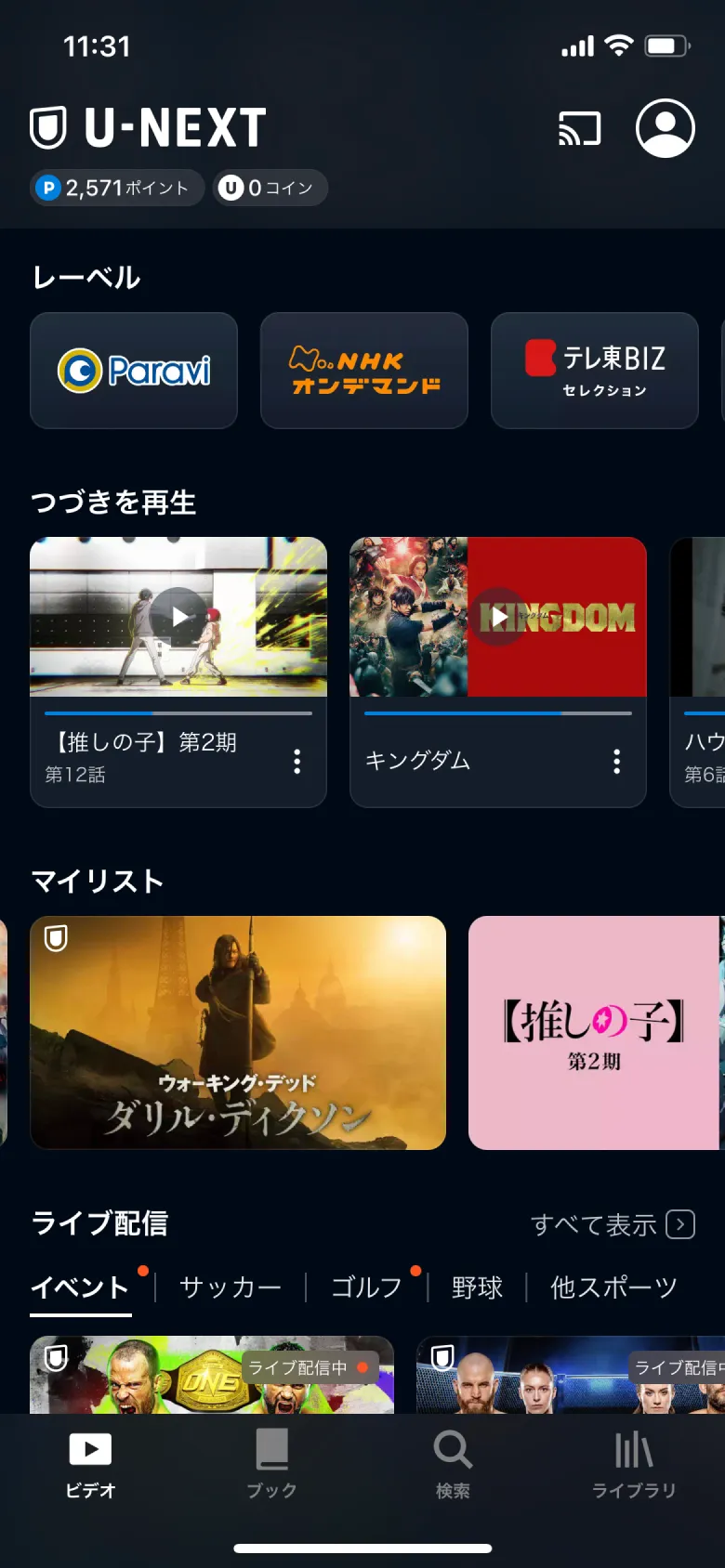
Task: Open the options menu for 【推しの子】第2期
Action: (297, 762)
